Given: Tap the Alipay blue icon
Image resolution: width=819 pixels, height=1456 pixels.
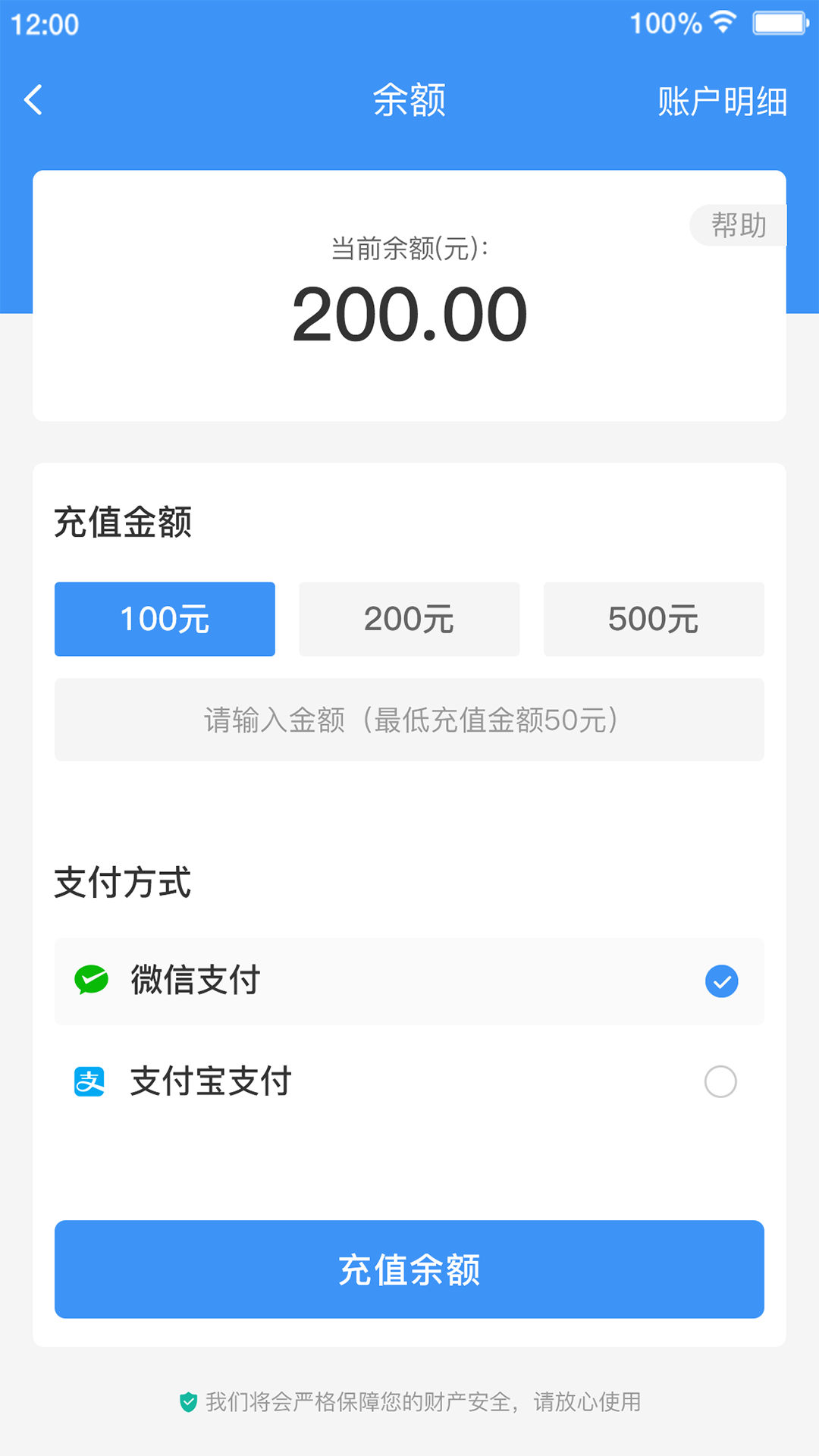Looking at the screenshot, I should (x=90, y=1081).
